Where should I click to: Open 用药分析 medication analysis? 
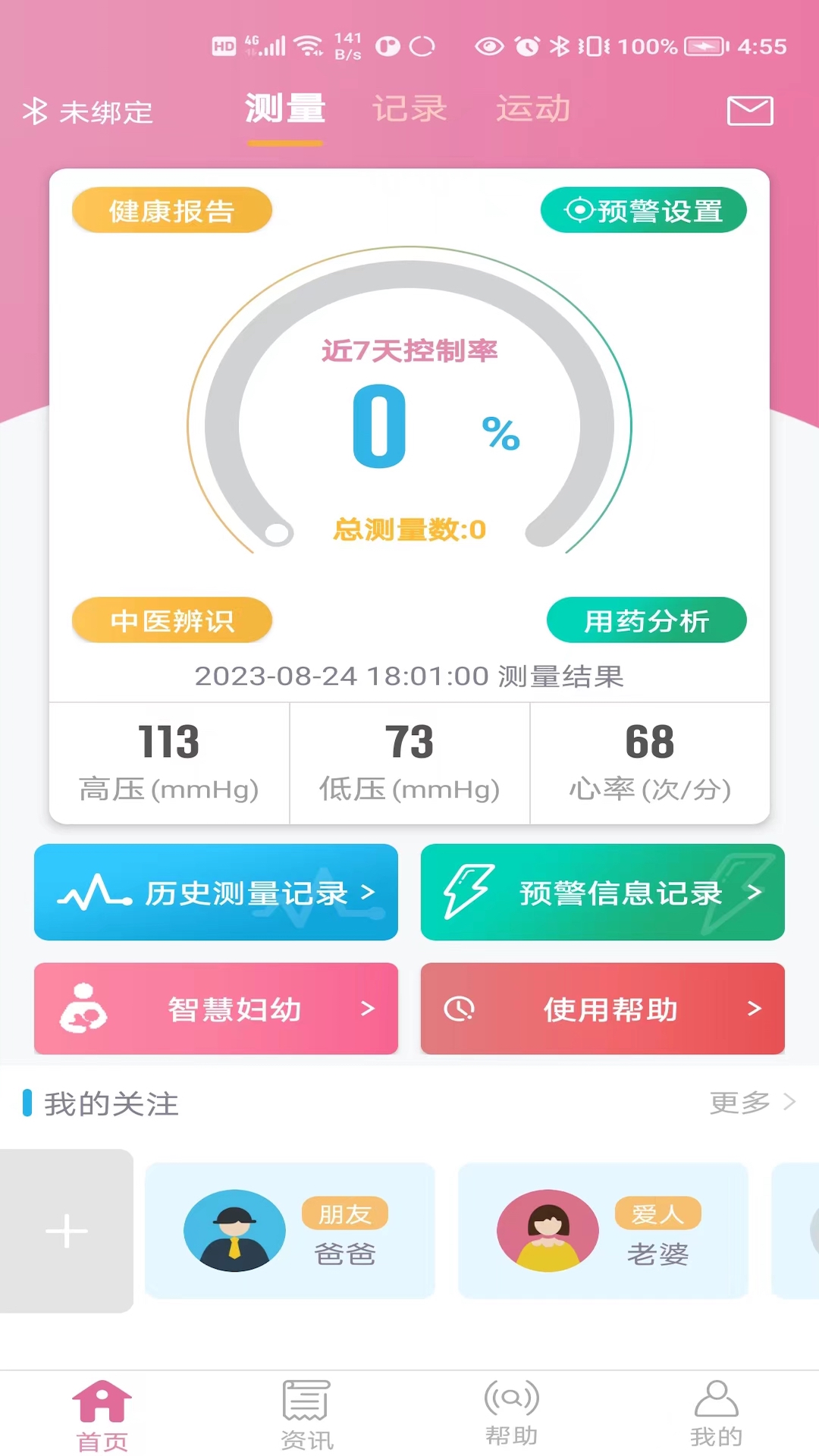click(647, 620)
